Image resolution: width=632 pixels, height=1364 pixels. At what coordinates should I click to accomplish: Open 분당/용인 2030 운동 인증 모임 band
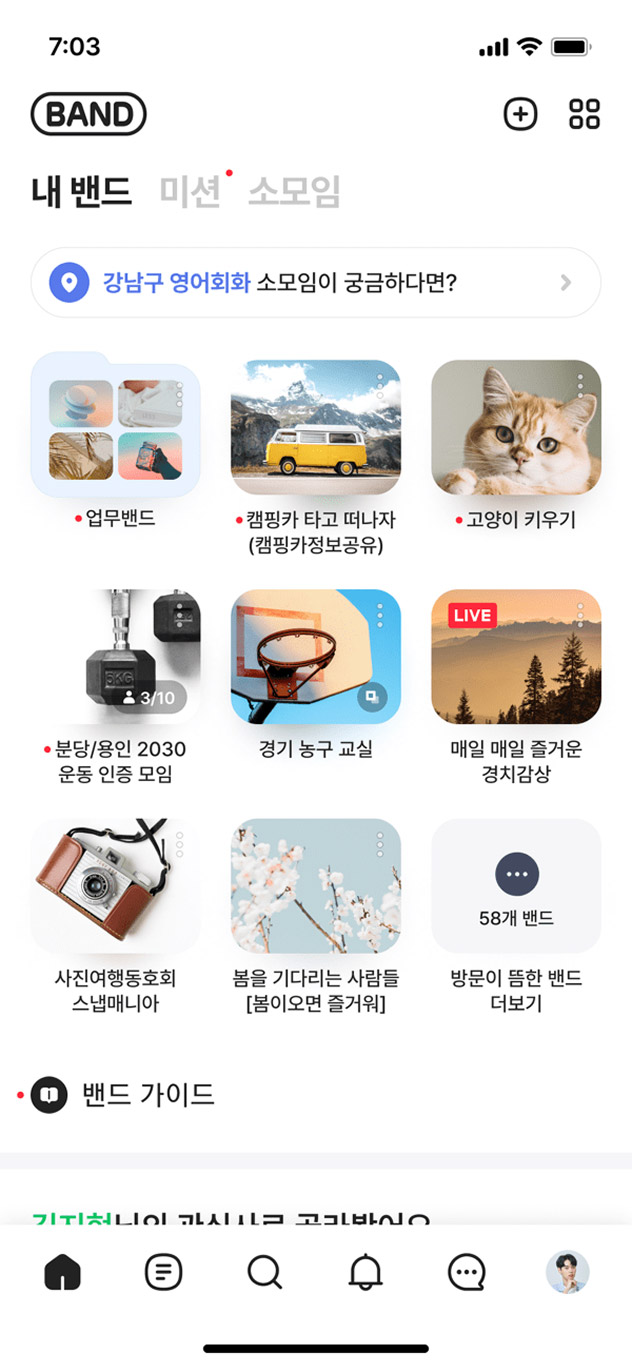pyautogui.click(x=115, y=656)
